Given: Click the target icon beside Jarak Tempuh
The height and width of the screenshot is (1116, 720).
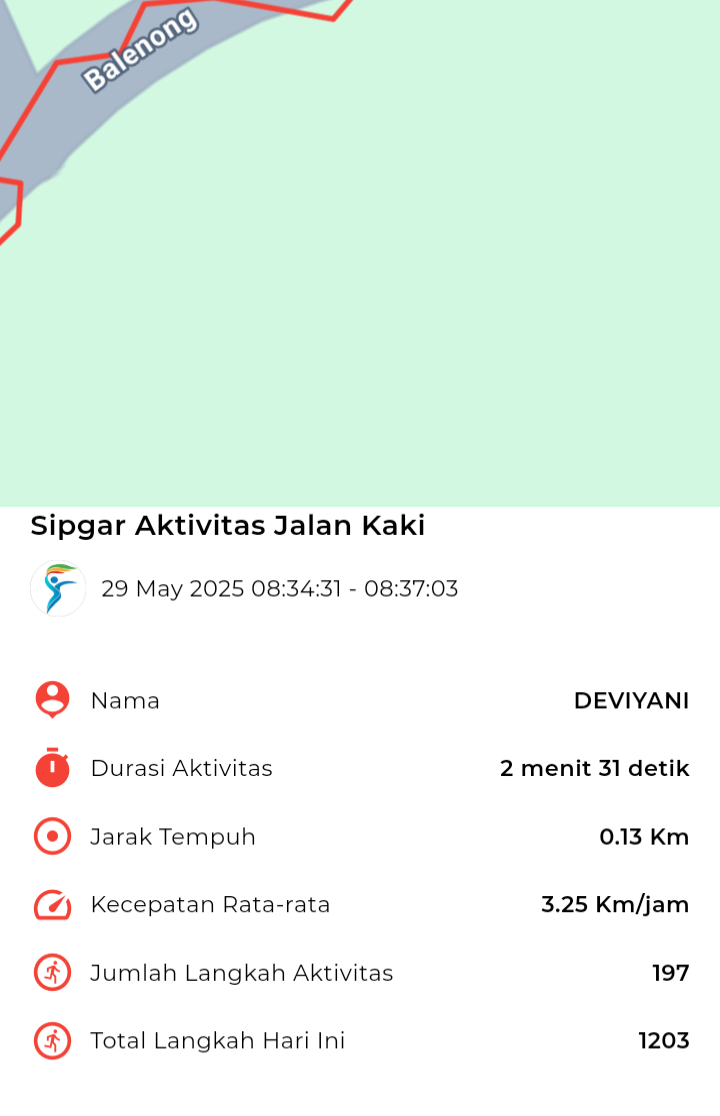Looking at the screenshot, I should (x=52, y=837).
